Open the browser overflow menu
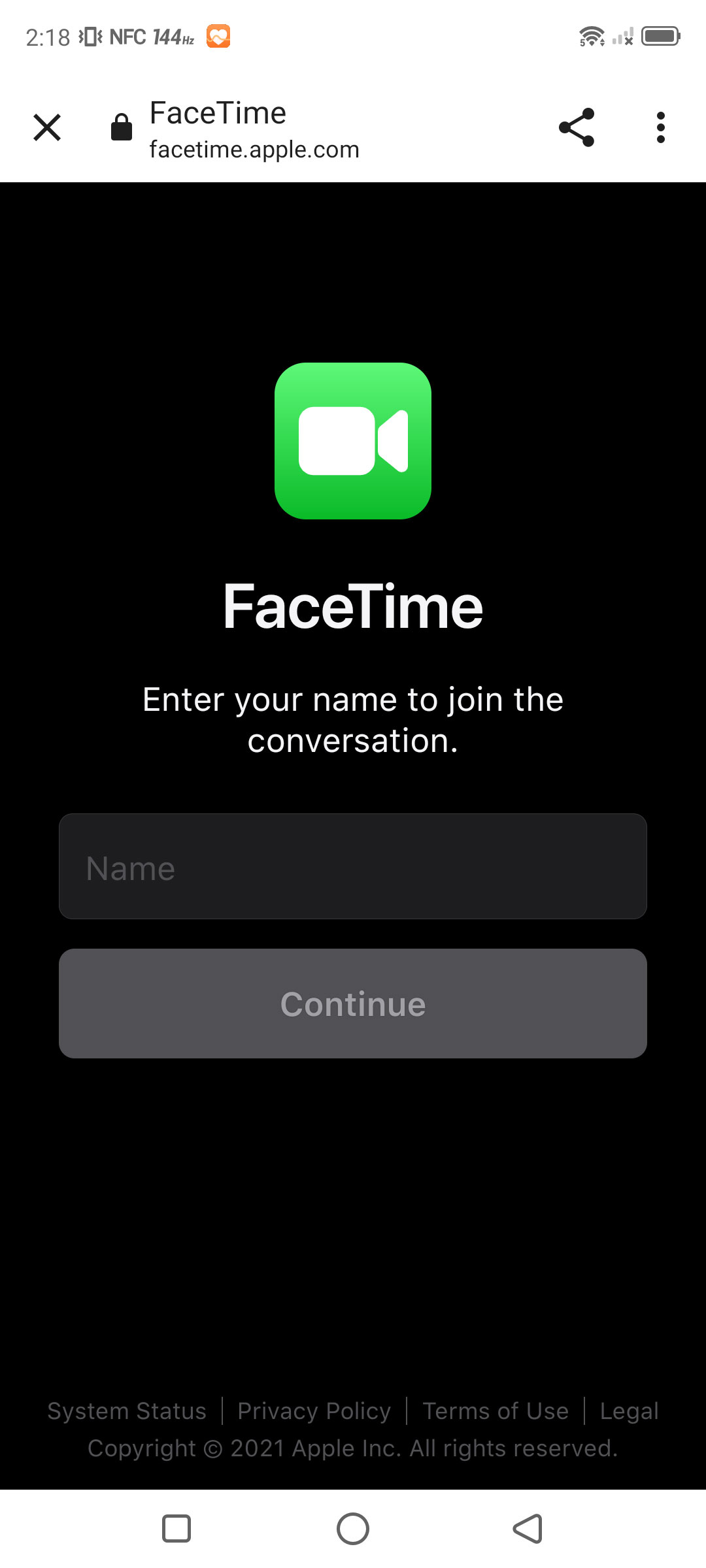 [660, 127]
